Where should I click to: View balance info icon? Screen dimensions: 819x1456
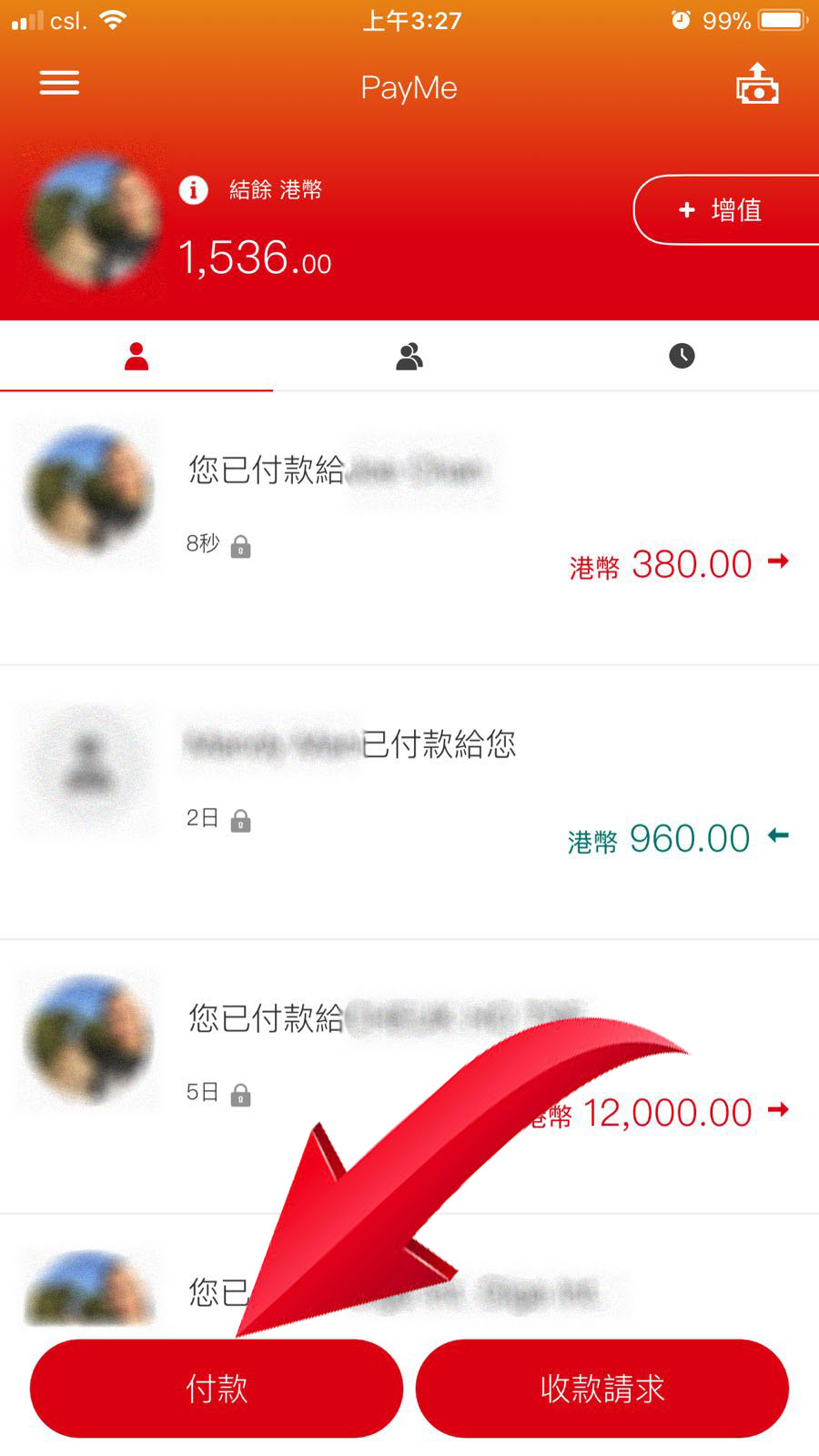pyautogui.click(x=193, y=190)
